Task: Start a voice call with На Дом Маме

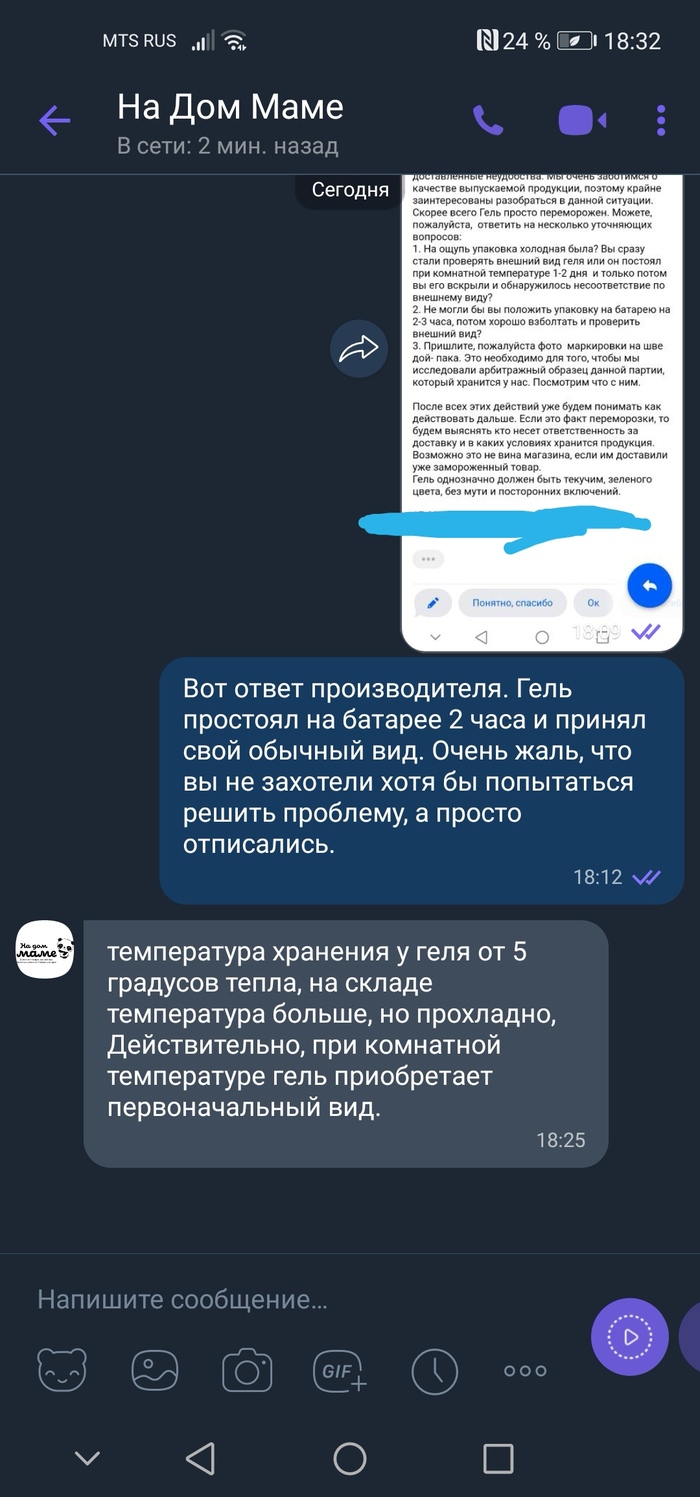Action: [x=488, y=121]
